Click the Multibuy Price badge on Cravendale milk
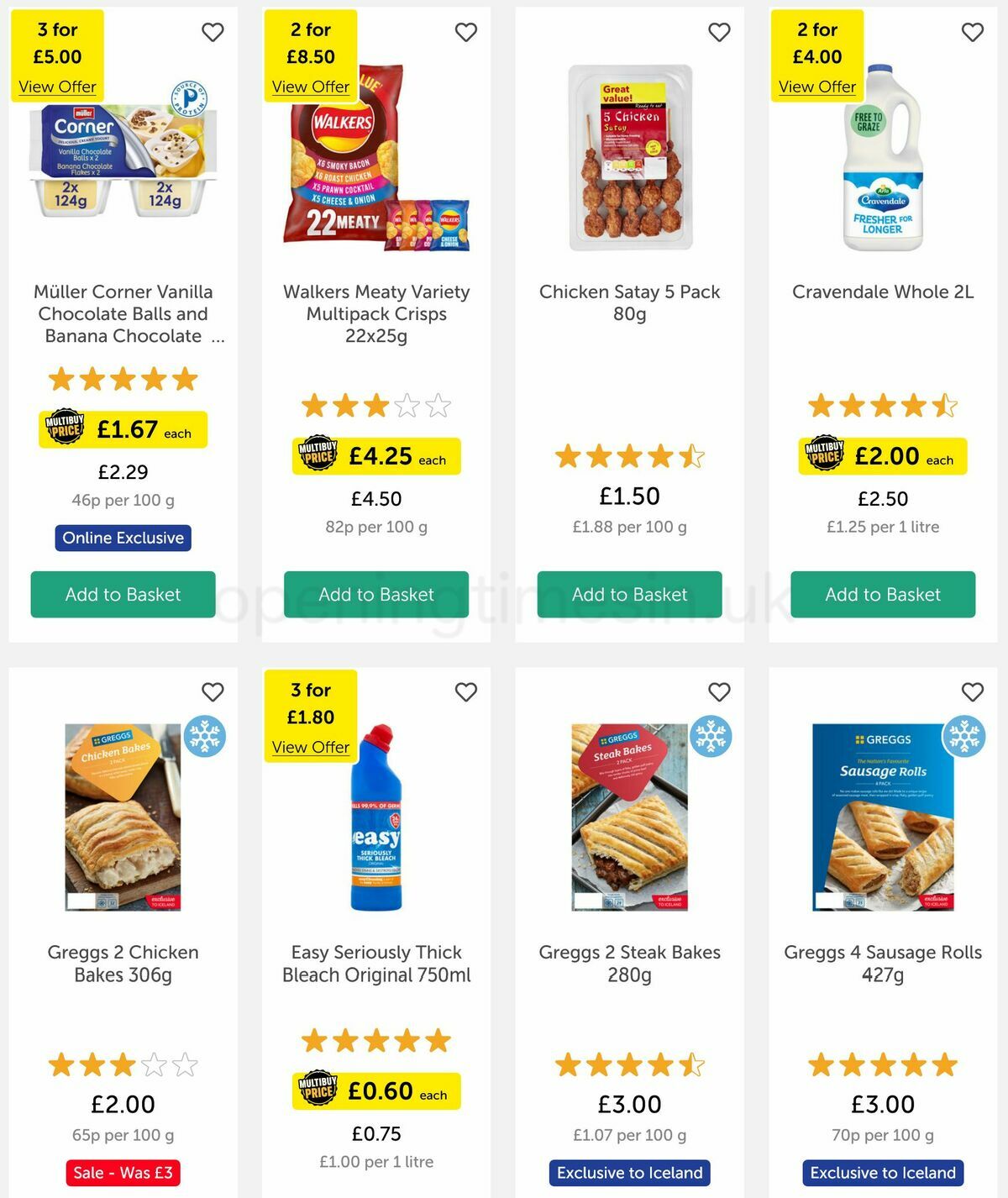The height and width of the screenshot is (1198, 1008). 824,458
